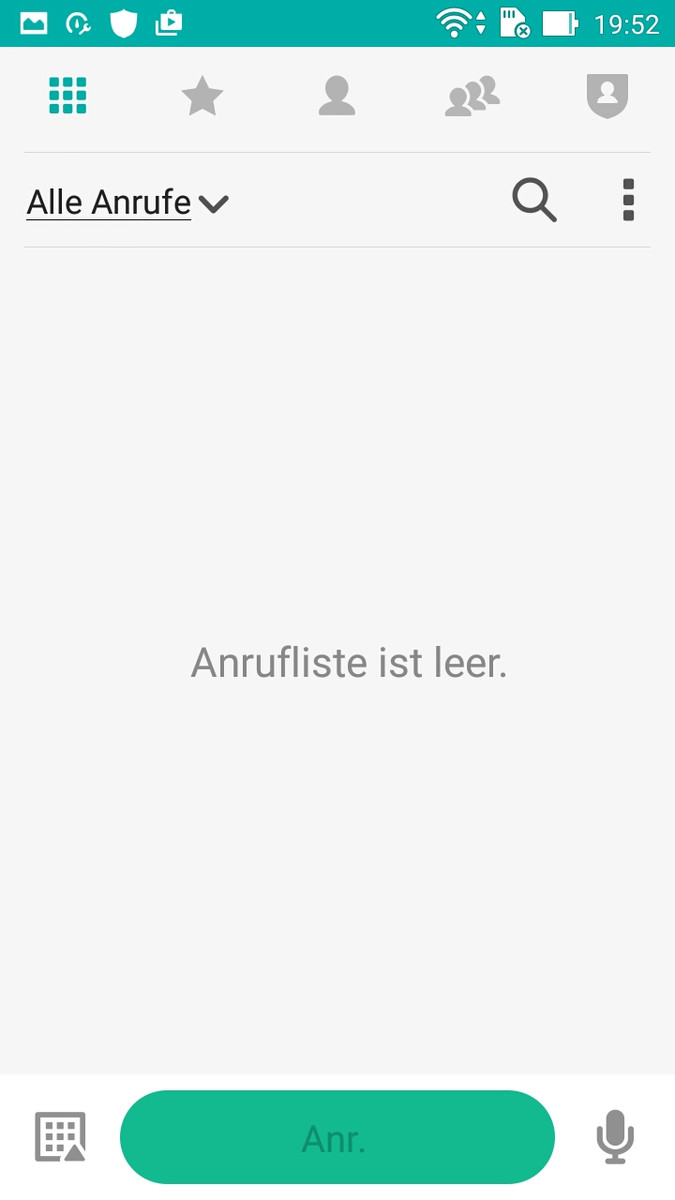The width and height of the screenshot is (675, 1200).
Task: Search the call log
Action: (x=534, y=200)
